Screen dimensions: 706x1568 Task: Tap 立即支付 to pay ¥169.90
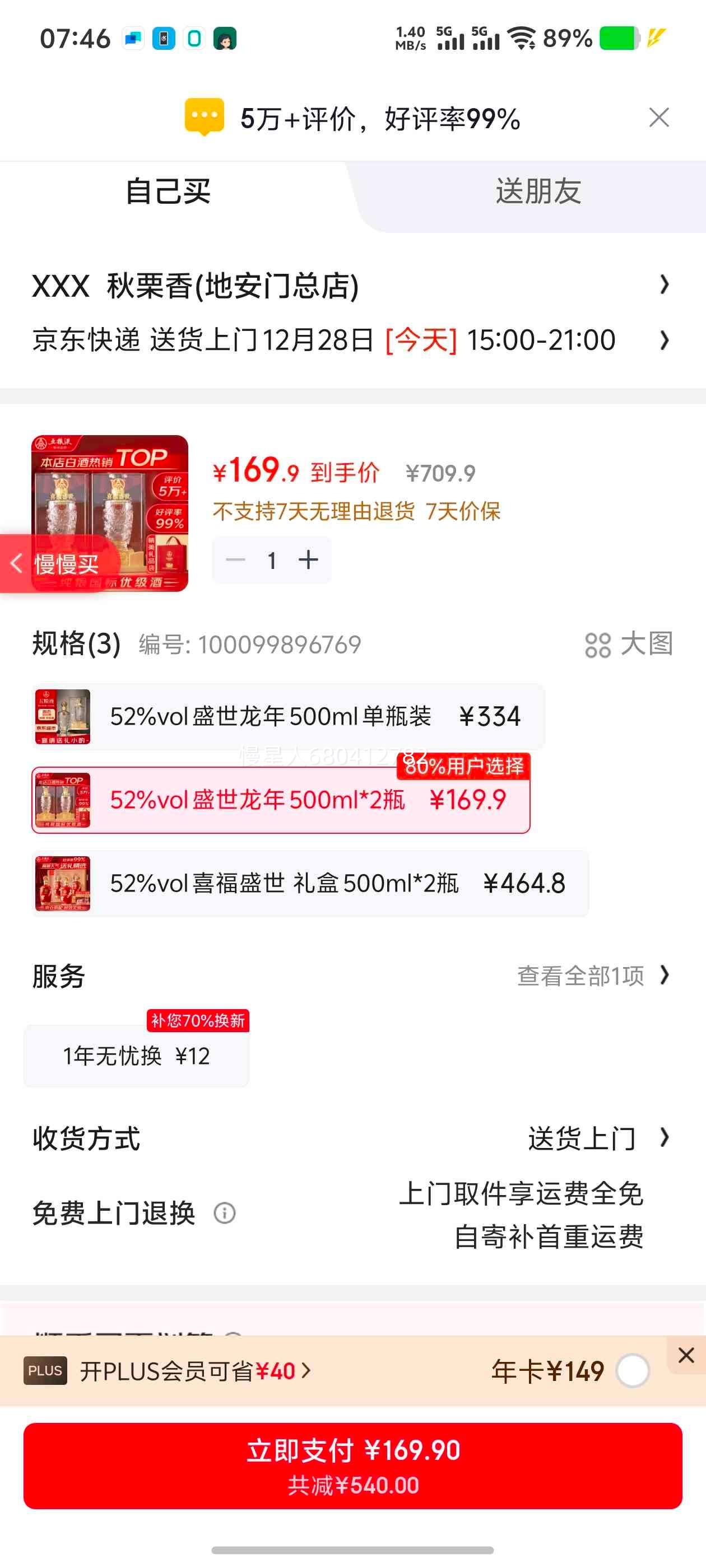coord(352,1464)
